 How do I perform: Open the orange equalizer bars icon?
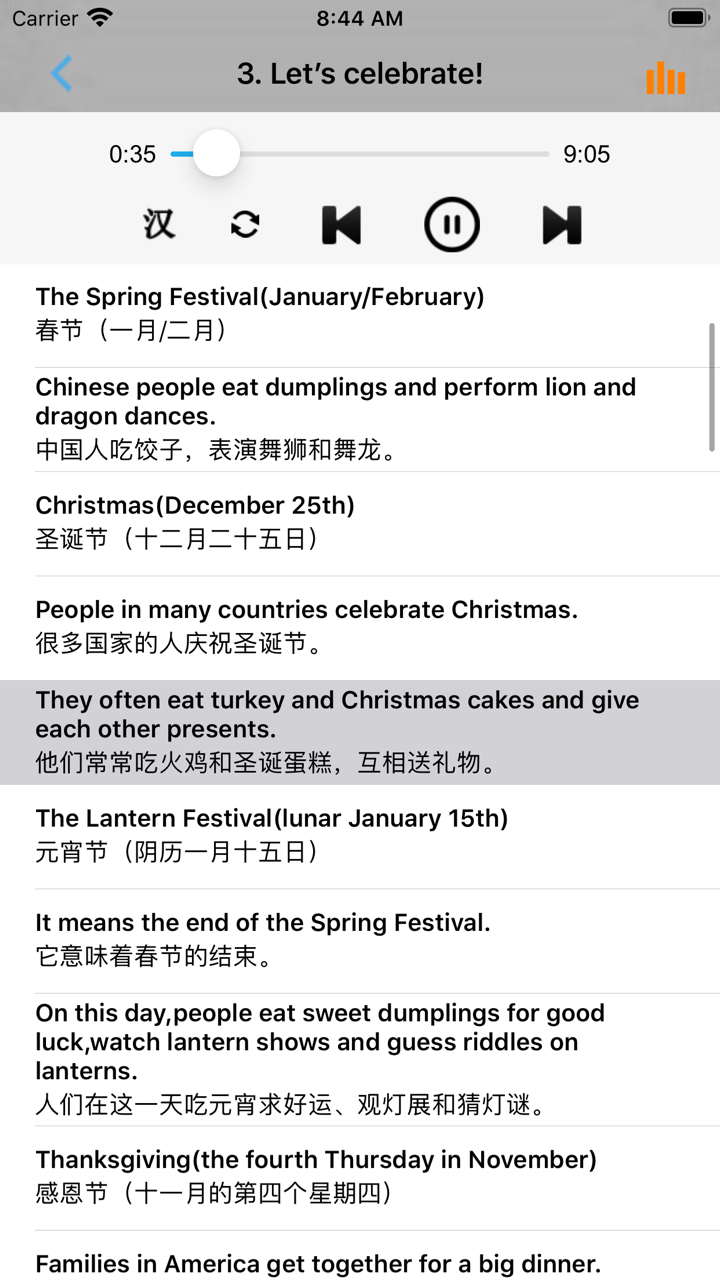click(666, 77)
